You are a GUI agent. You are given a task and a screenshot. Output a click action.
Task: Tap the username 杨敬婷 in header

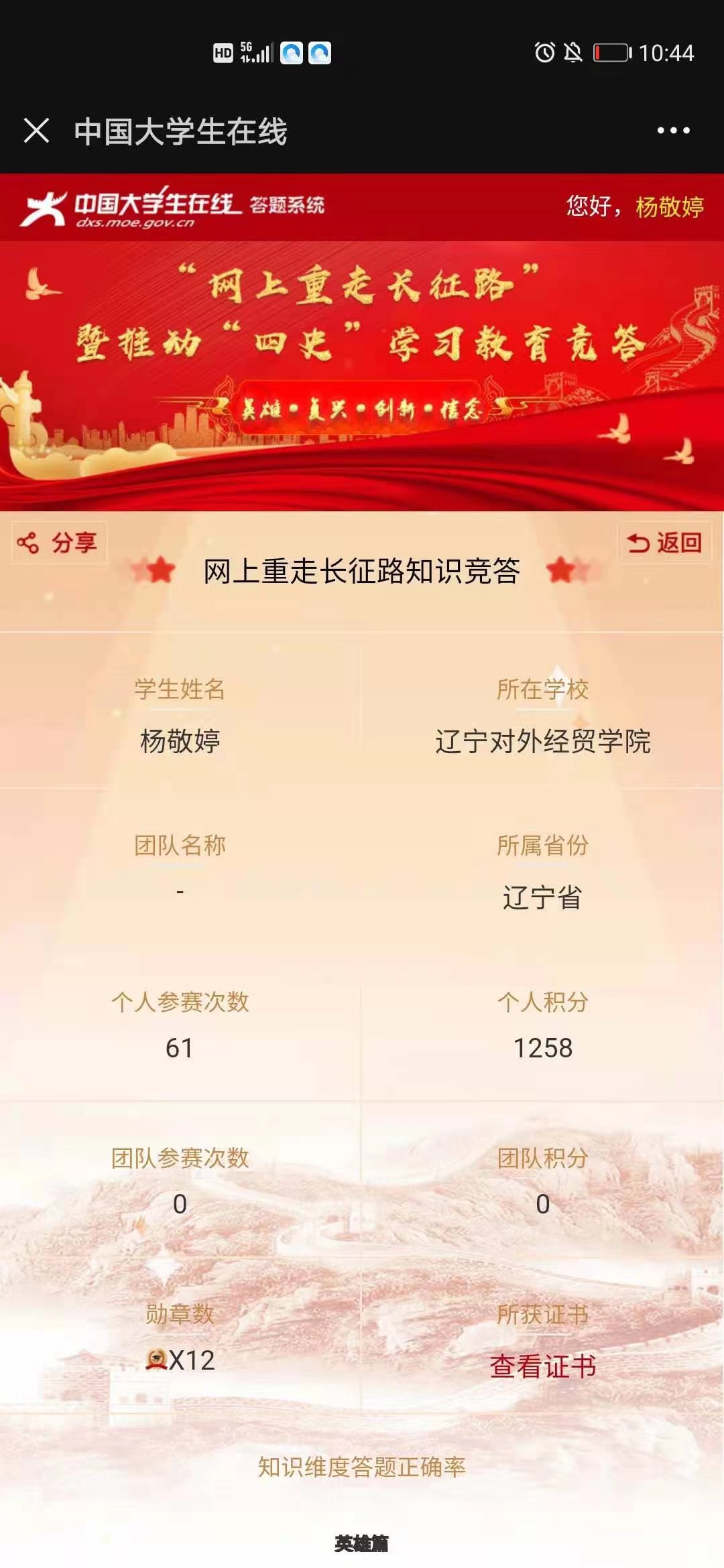click(x=669, y=207)
